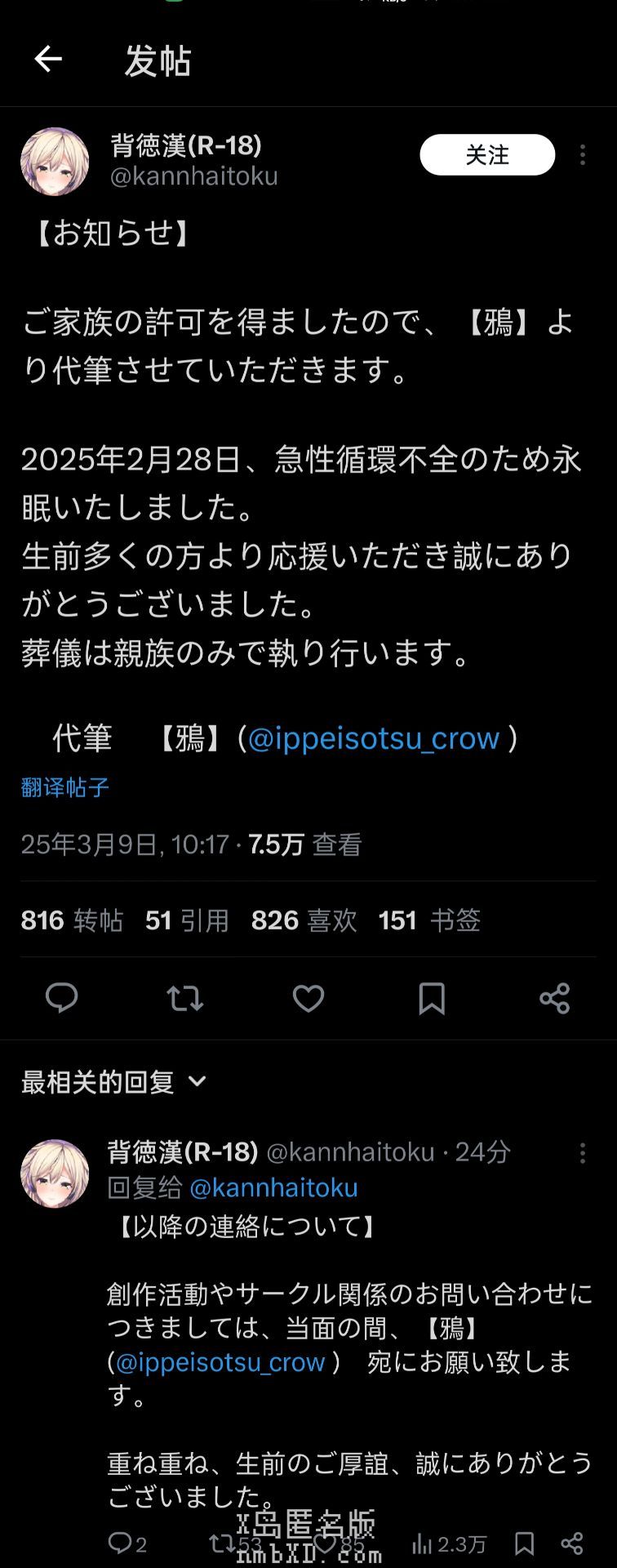Open the @kannhaitoku link after 回复给
Viewport: 617px width, 1568px height.
point(273,1187)
